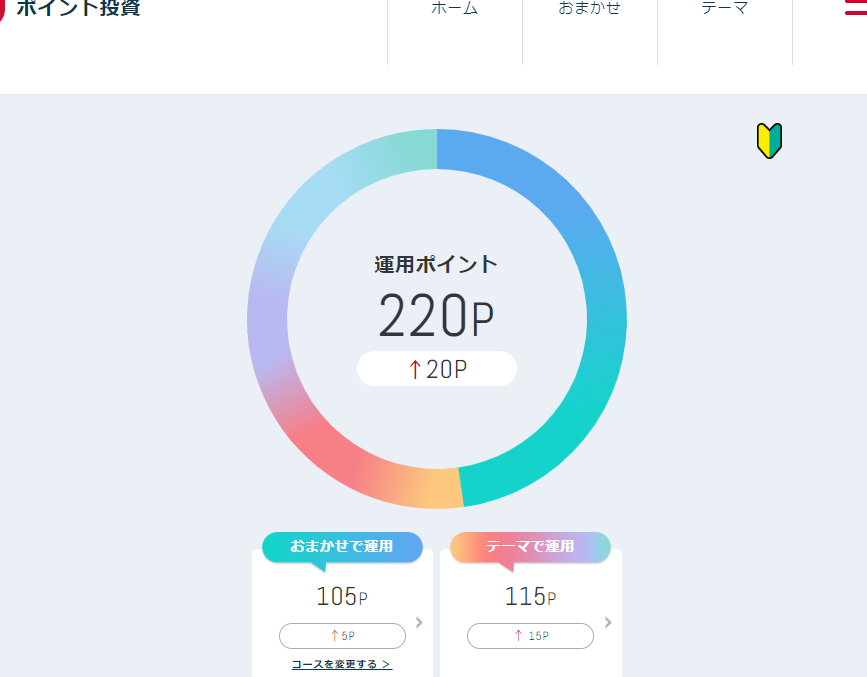
Task: Open the テーマ tab
Action: click(x=725, y=22)
